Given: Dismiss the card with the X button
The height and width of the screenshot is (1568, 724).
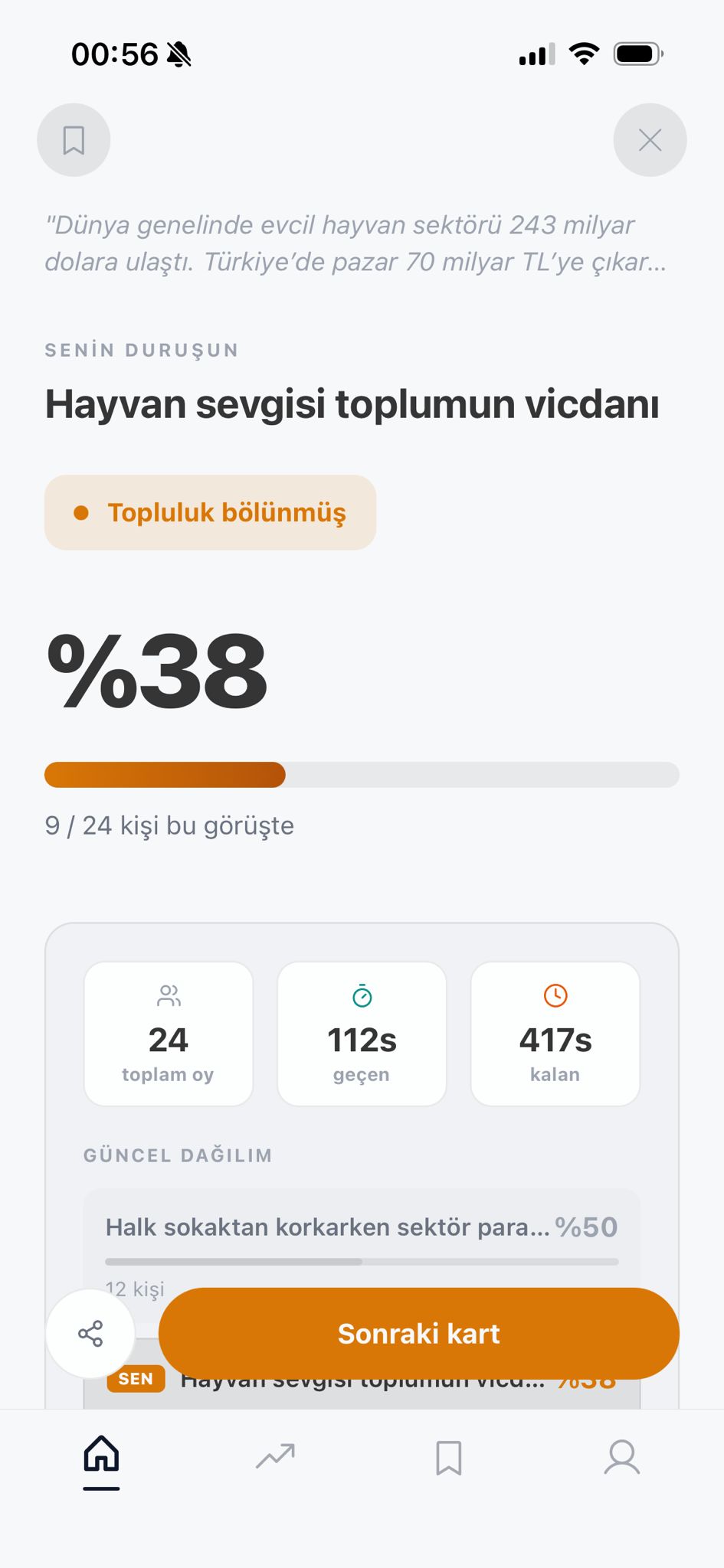Looking at the screenshot, I should tap(649, 140).
